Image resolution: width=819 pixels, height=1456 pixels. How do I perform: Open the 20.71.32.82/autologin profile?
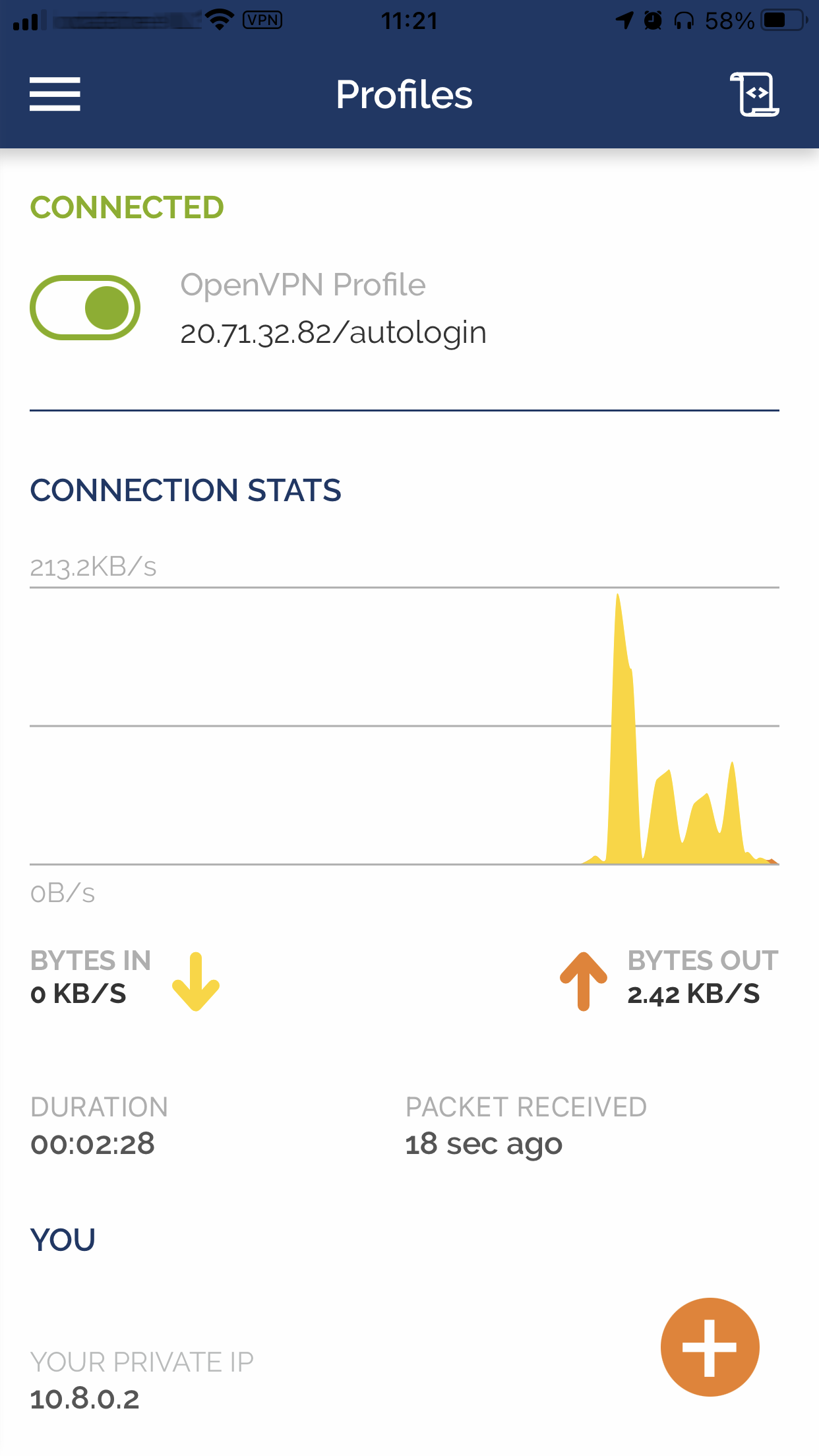(333, 332)
